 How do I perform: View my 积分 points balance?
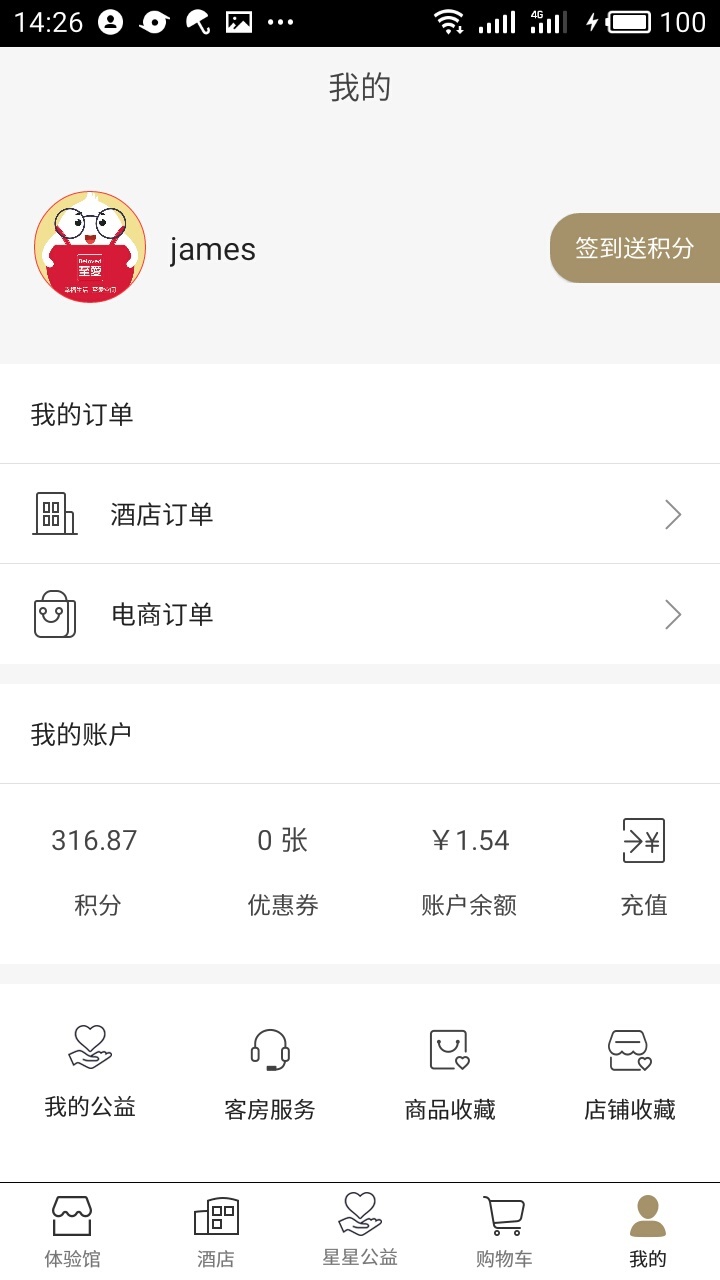(x=95, y=870)
